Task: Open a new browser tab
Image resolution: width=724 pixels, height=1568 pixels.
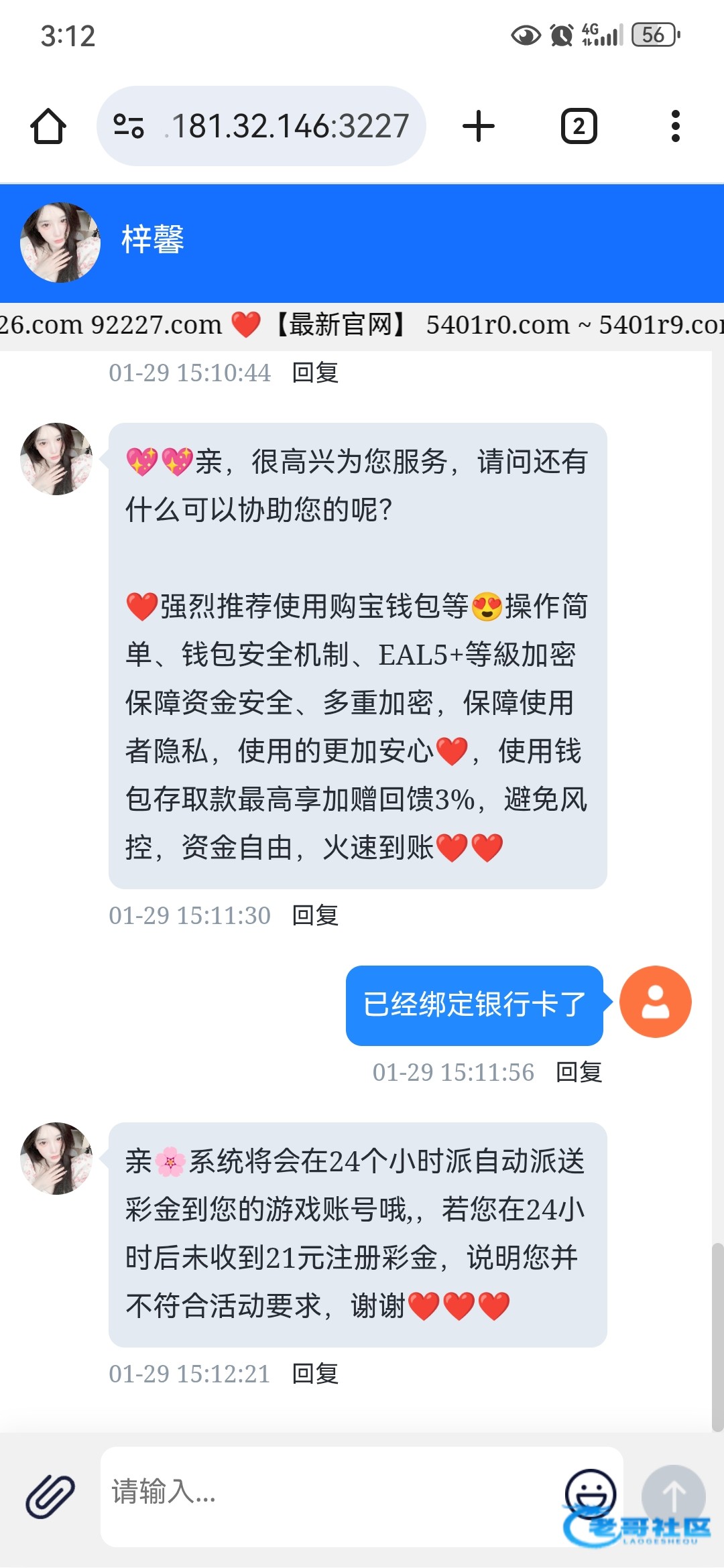Action: 479,126
